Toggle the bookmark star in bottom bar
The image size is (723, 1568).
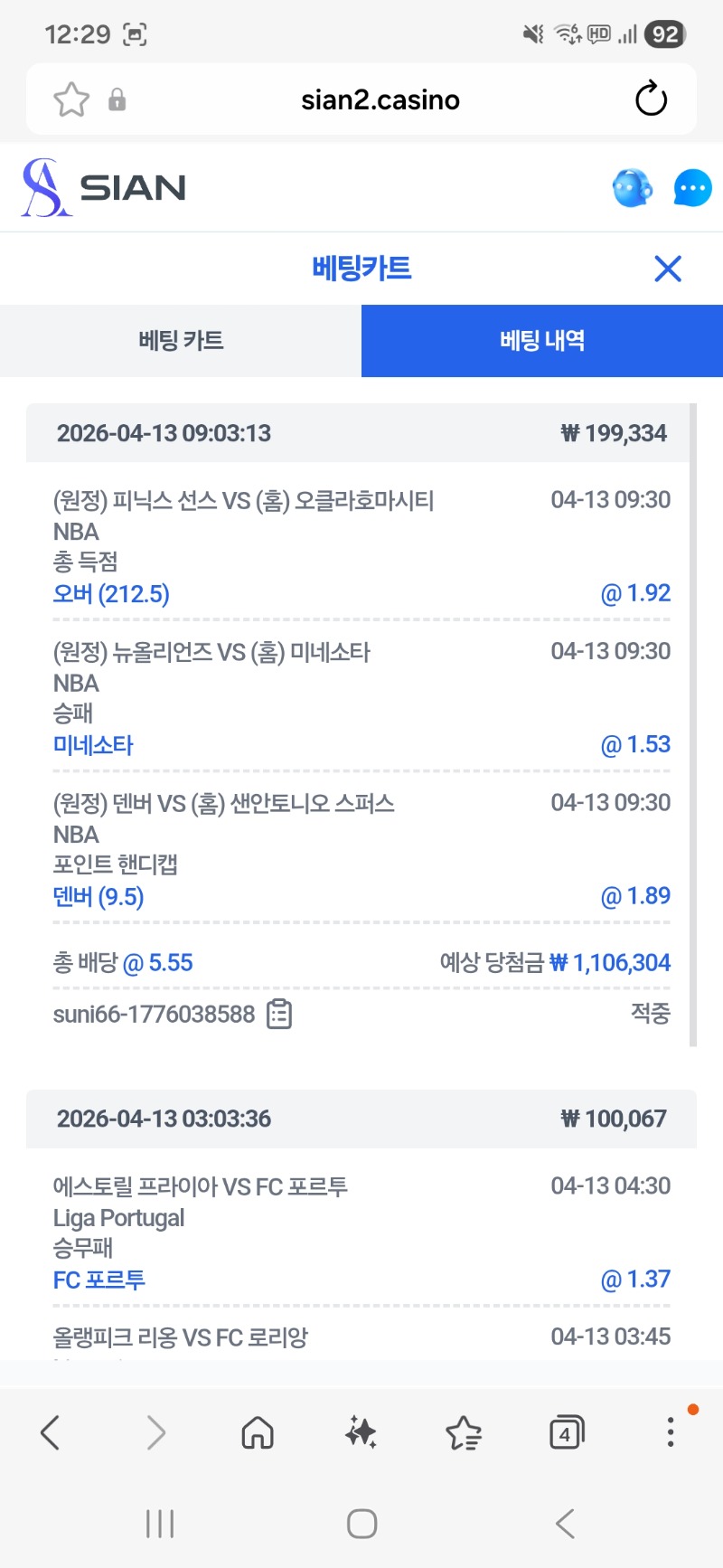(x=464, y=1431)
